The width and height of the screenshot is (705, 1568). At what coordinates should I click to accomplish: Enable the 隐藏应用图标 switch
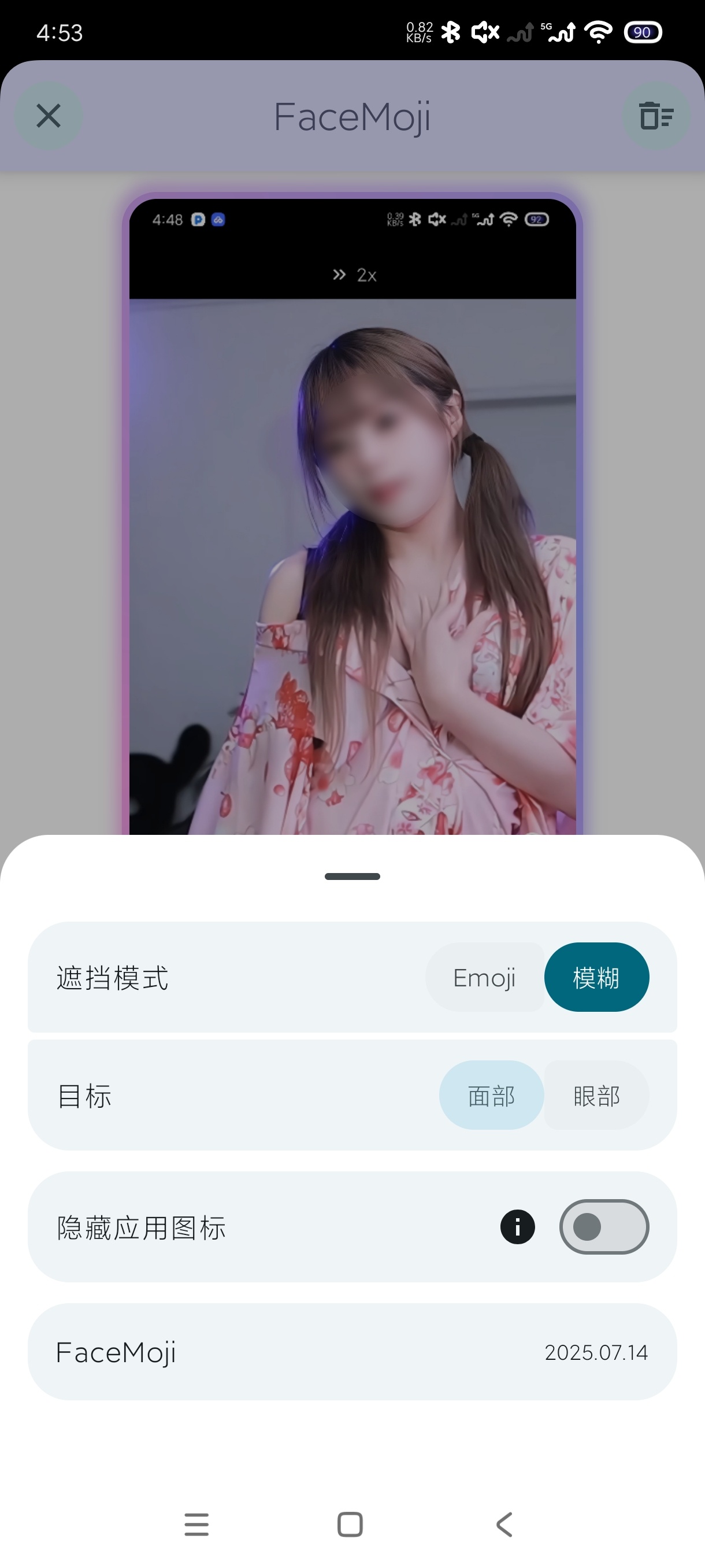pyautogui.click(x=604, y=1227)
